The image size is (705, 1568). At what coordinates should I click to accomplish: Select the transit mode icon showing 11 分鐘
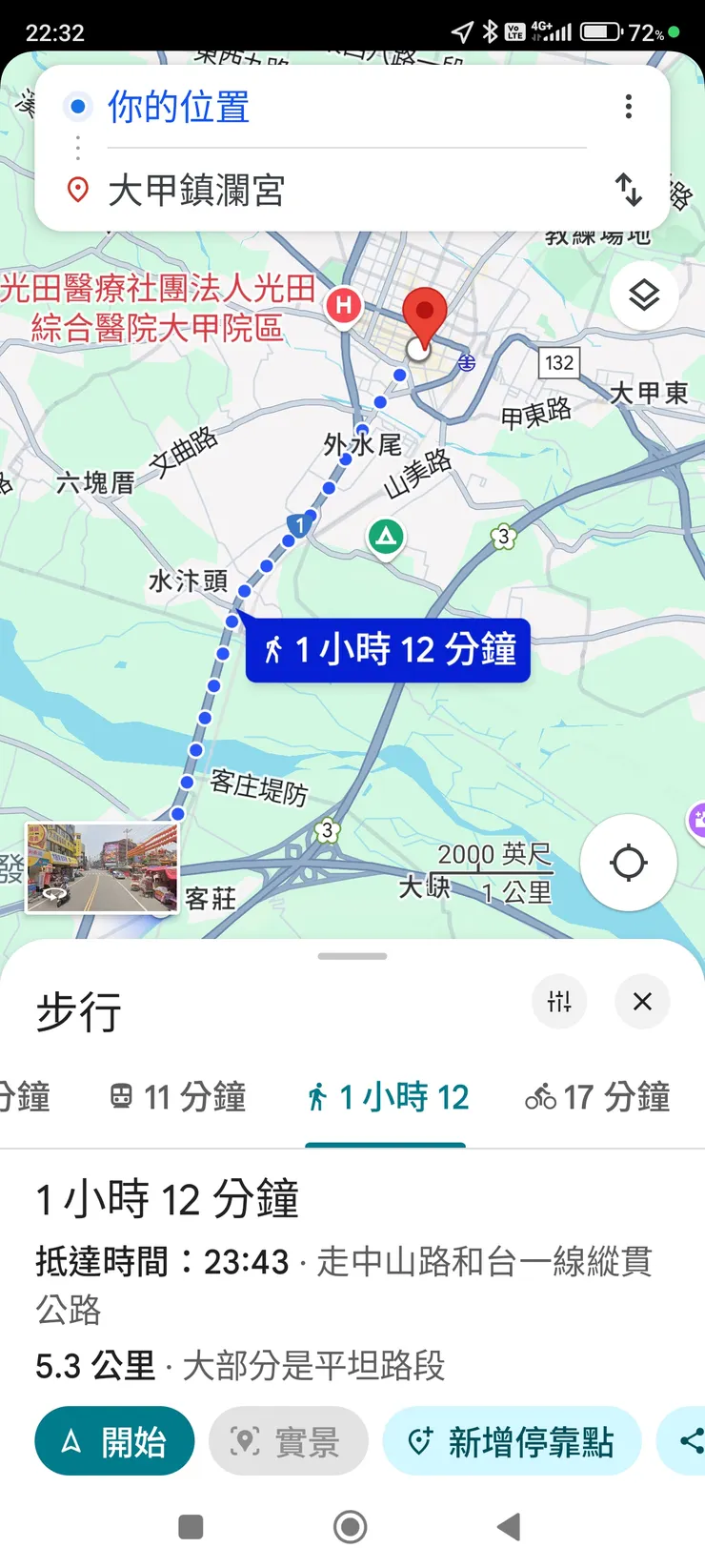(176, 1097)
